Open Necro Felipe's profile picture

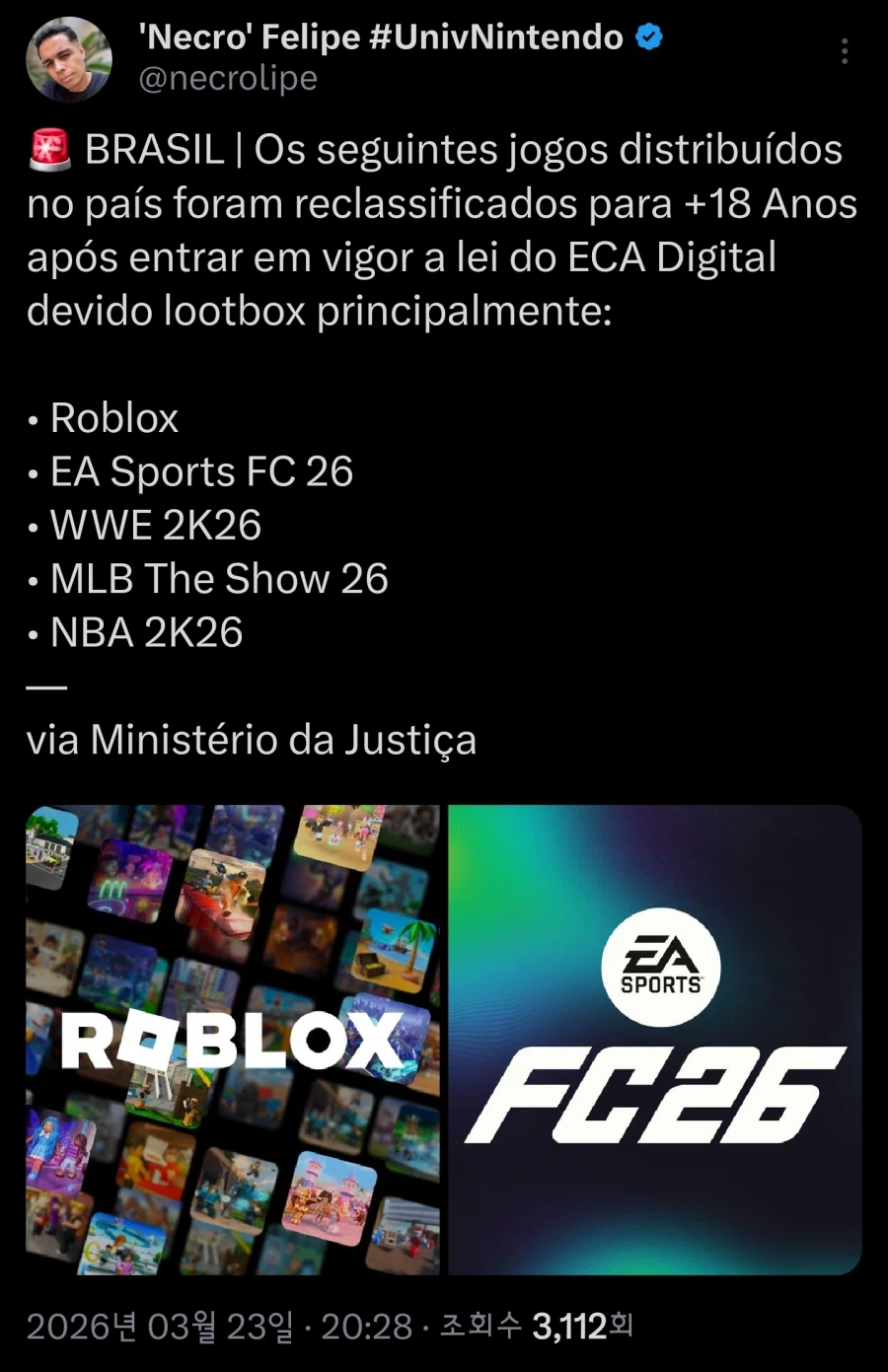click(x=69, y=58)
